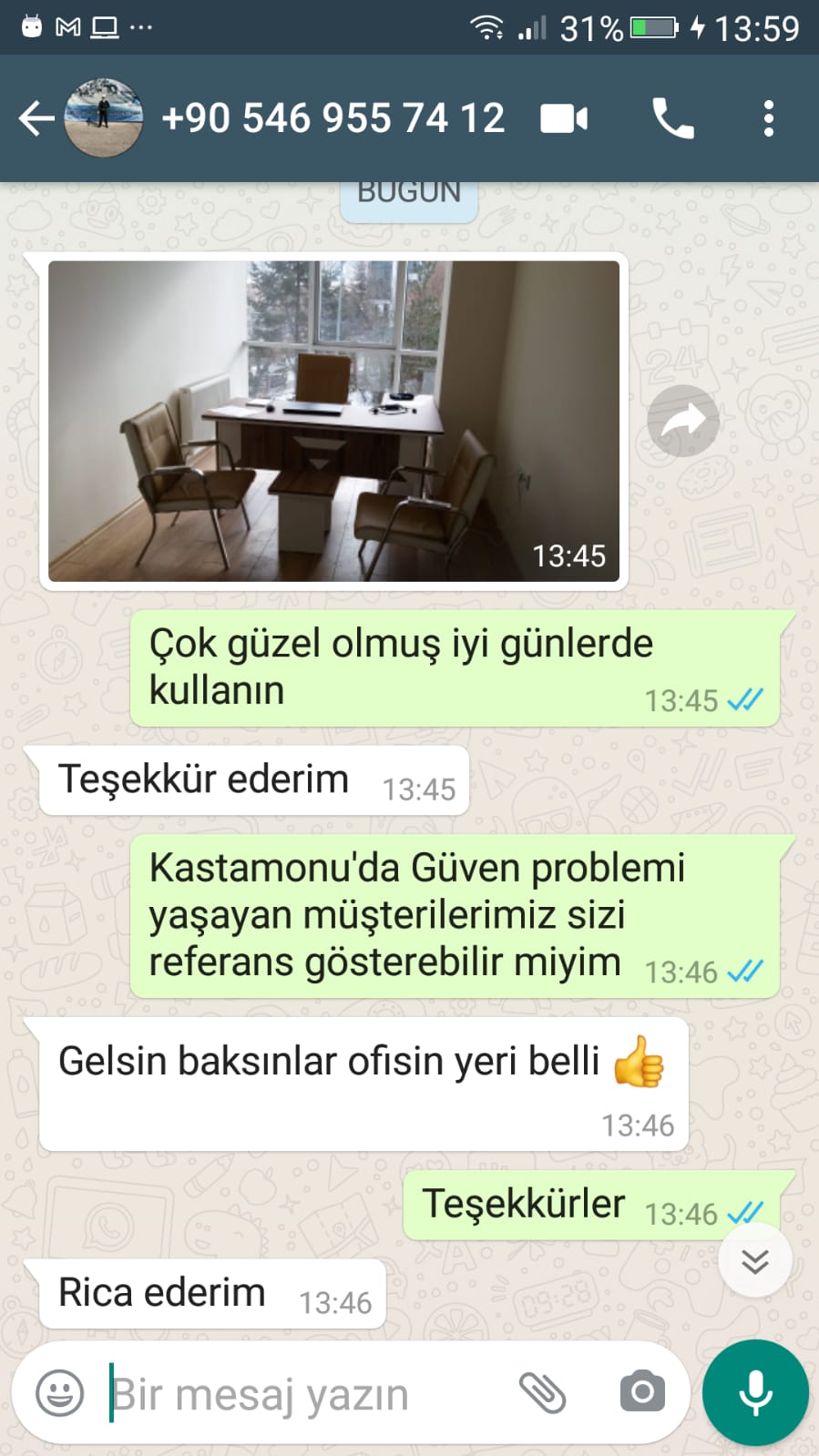Start a voice call
Image resolution: width=819 pixels, height=1456 pixels.
pos(673,118)
